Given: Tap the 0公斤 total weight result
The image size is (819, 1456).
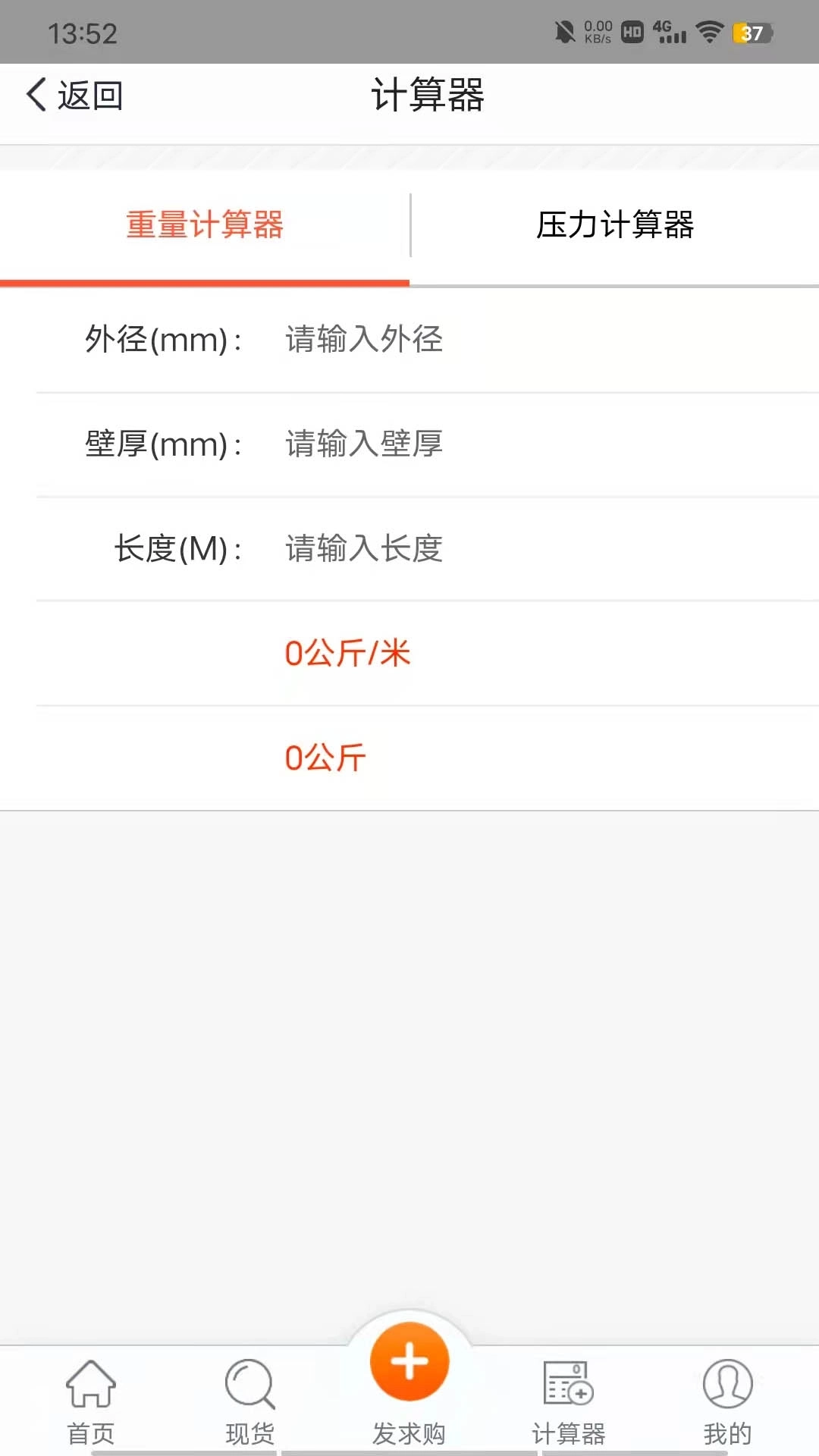Looking at the screenshot, I should tap(324, 757).
